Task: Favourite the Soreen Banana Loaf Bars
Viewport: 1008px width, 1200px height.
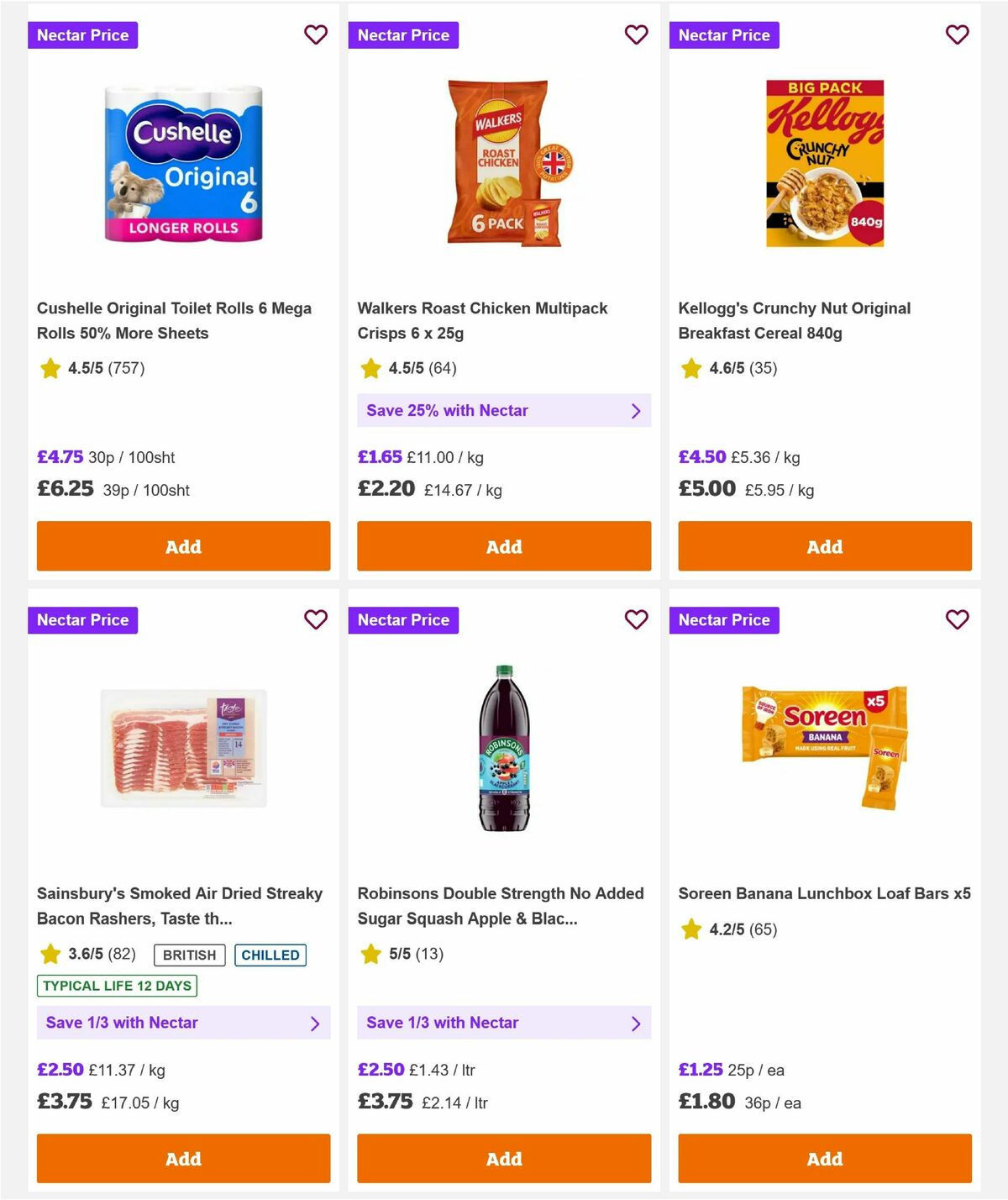Action: [x=957, y=619]
